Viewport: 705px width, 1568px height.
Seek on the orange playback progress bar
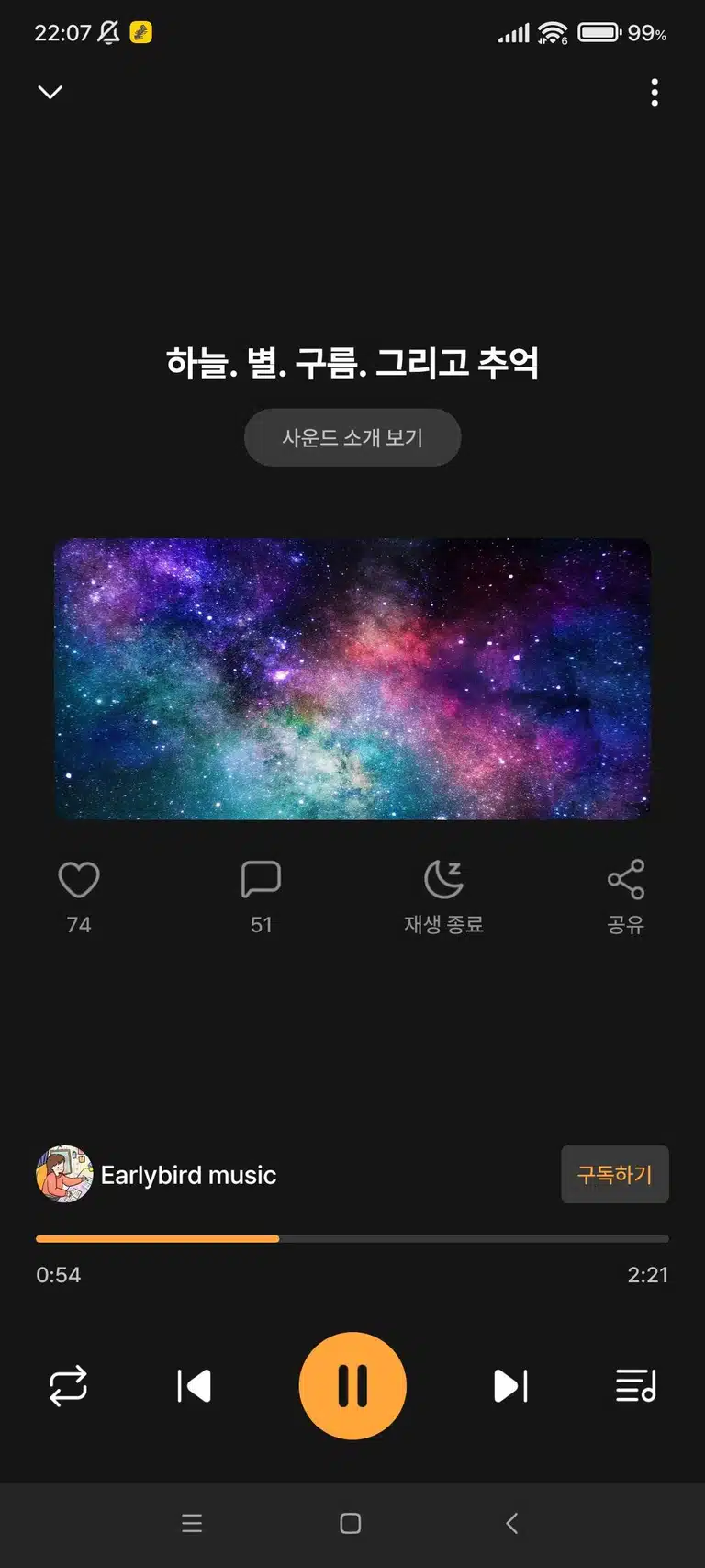(352, 1238)
